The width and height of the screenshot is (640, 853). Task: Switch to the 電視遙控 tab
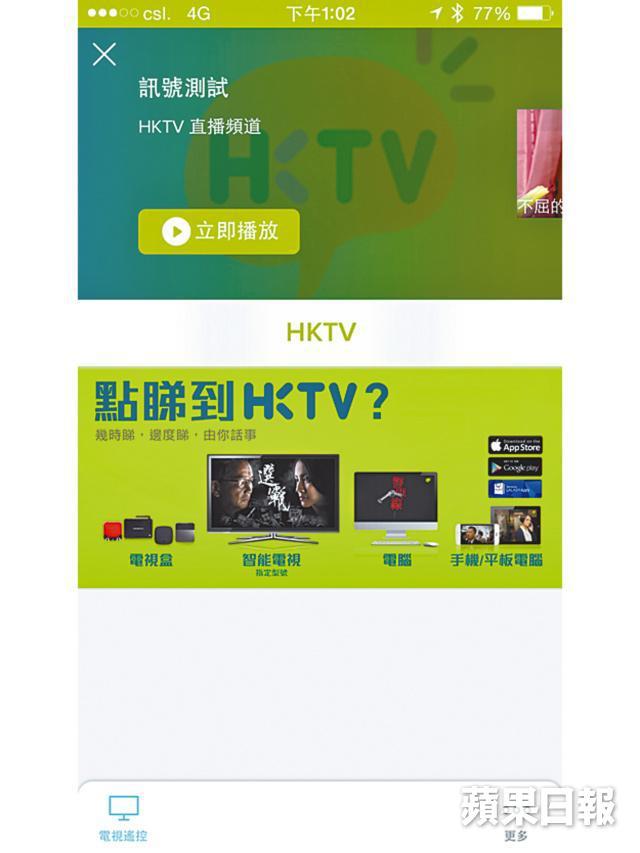coord(123,817)
